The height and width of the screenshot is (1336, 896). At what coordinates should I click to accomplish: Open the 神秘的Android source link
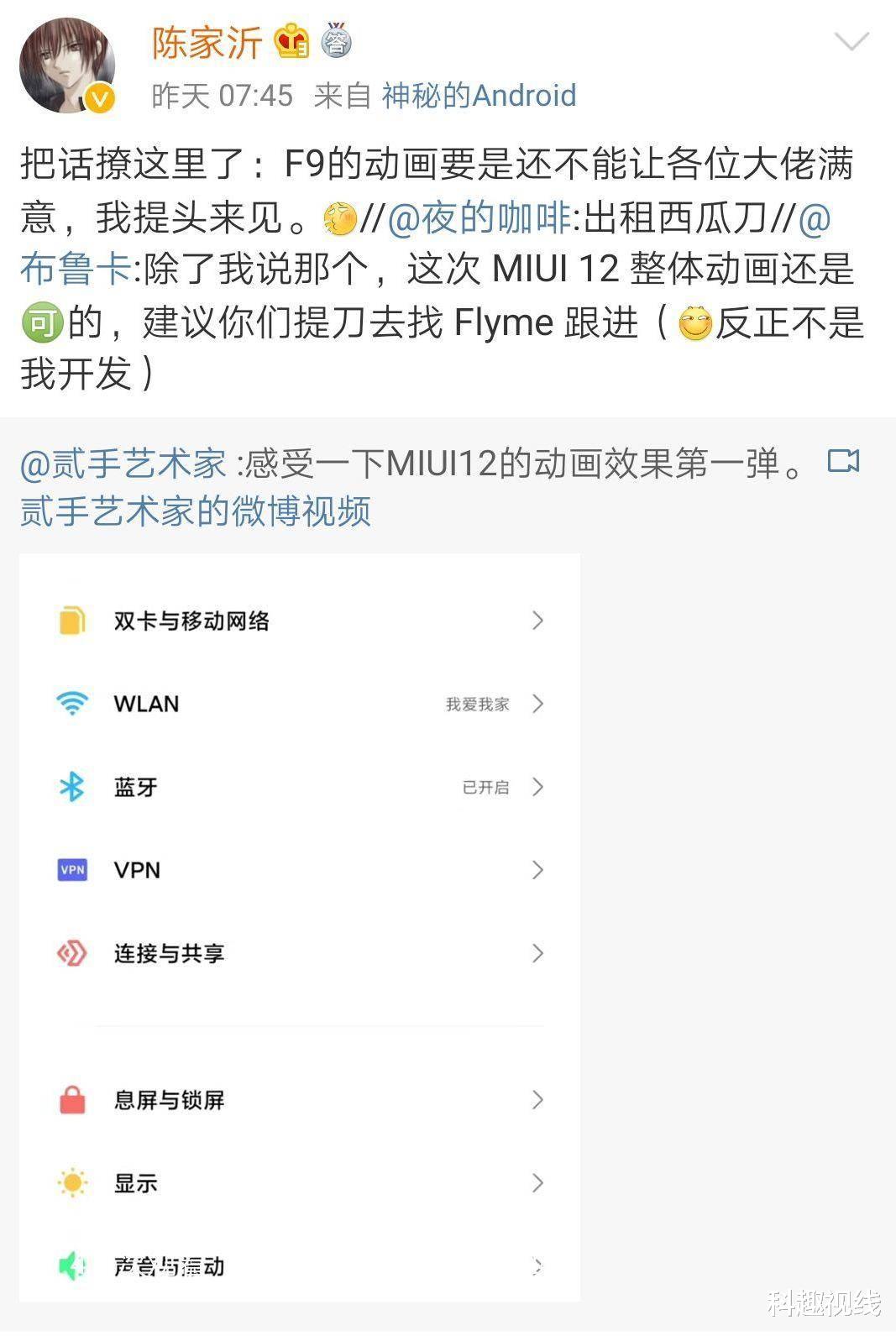[x=478, y=95]
